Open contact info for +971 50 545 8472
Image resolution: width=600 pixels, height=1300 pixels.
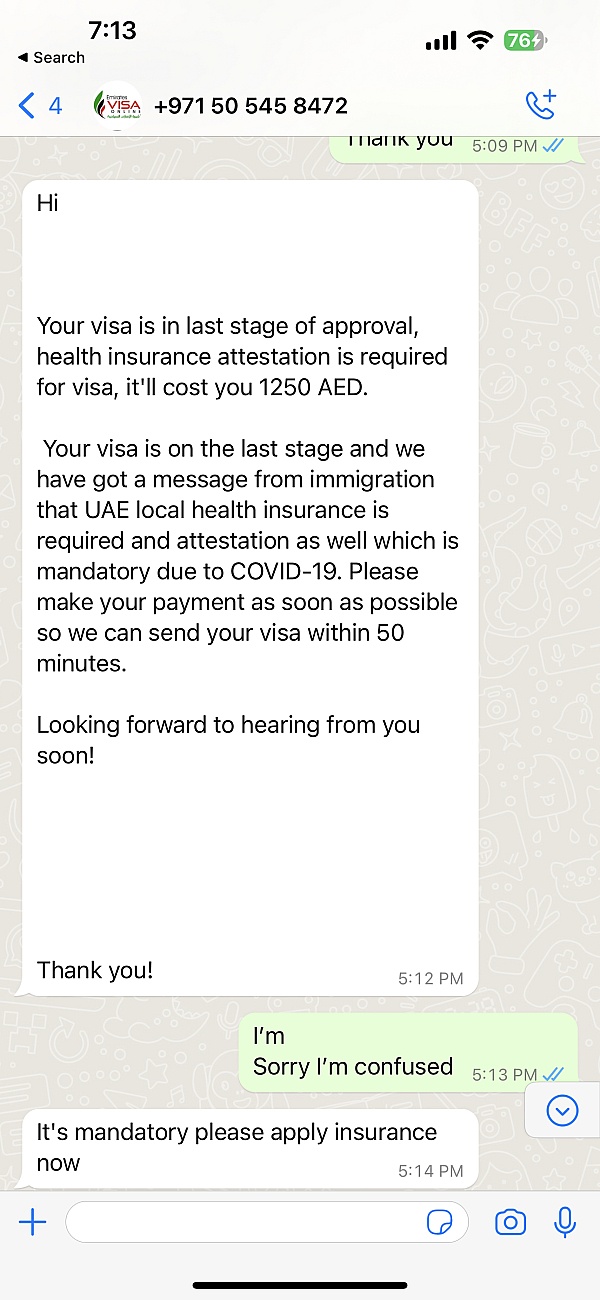coord(250,105)
